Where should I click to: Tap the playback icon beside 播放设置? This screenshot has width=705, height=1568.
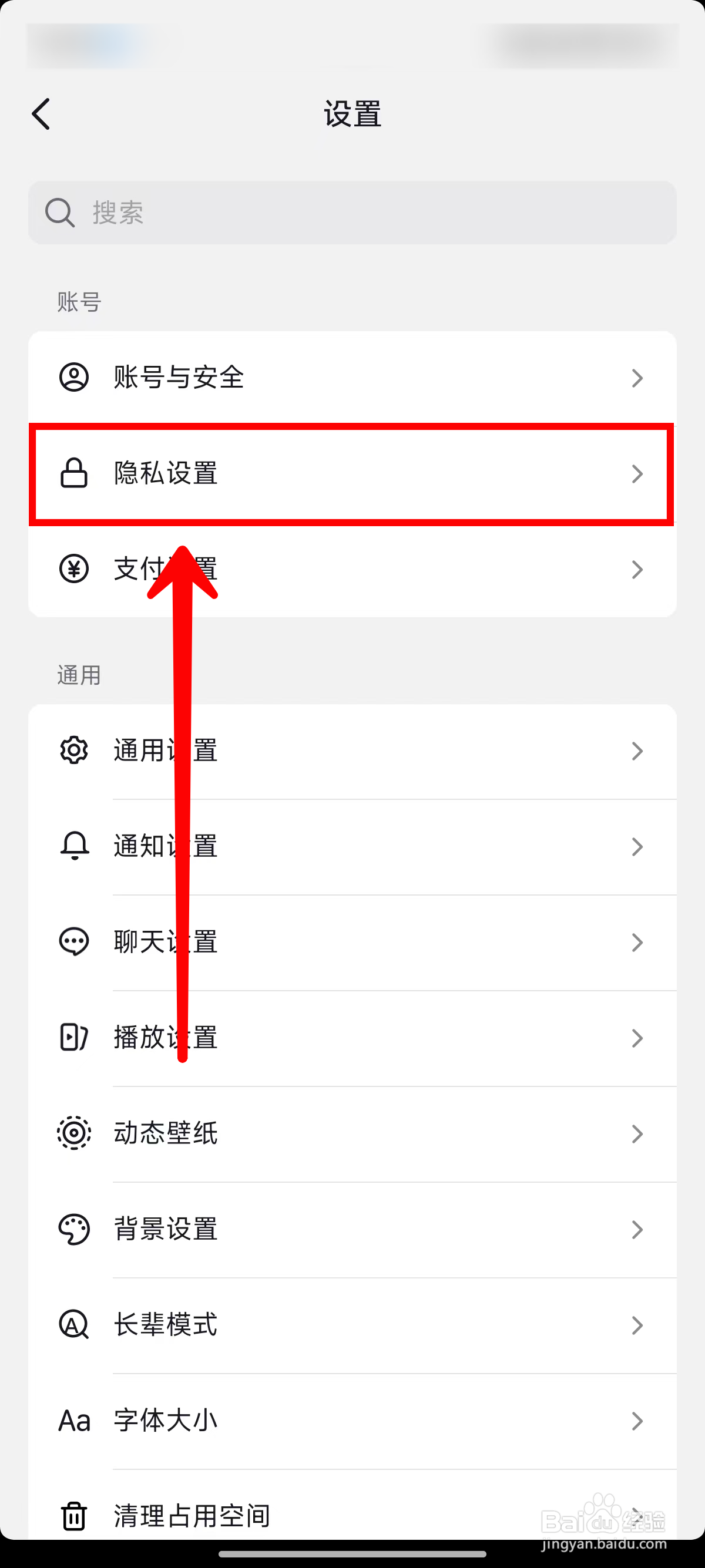(x=73, y=1038)
